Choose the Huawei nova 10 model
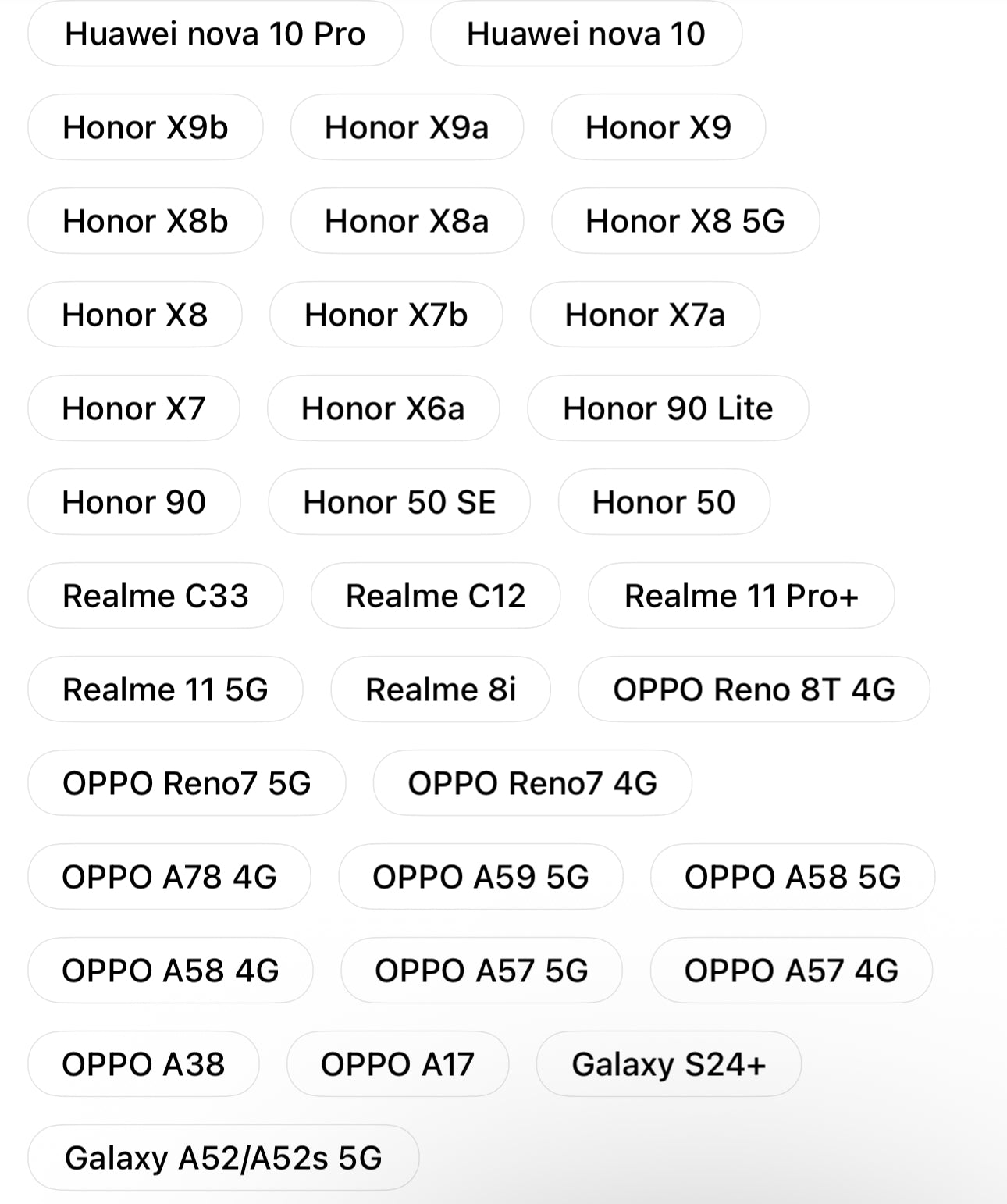Image resolution: width=1007 pixels, height=1204 pixels. tap(585, 34)
